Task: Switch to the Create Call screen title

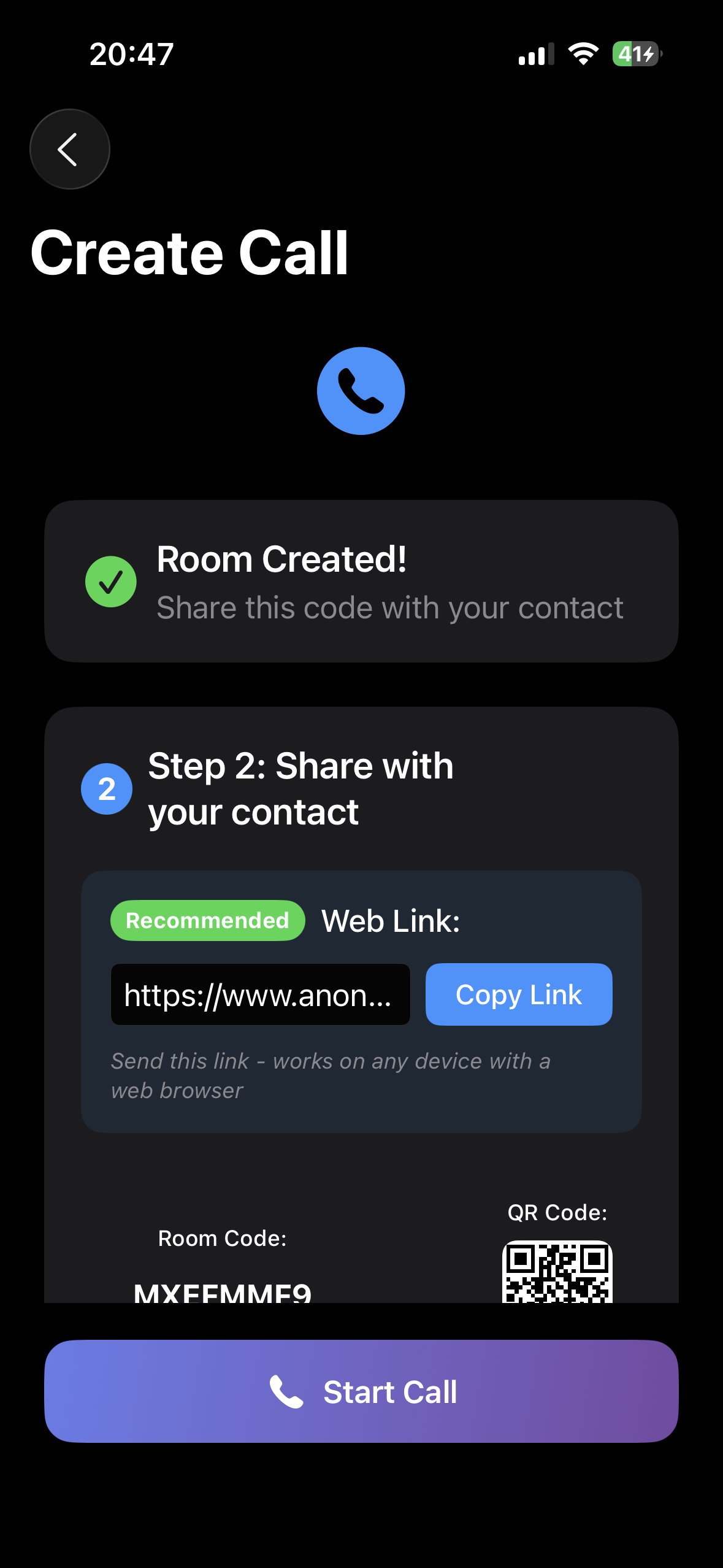Action: click(x=189, y=253)
